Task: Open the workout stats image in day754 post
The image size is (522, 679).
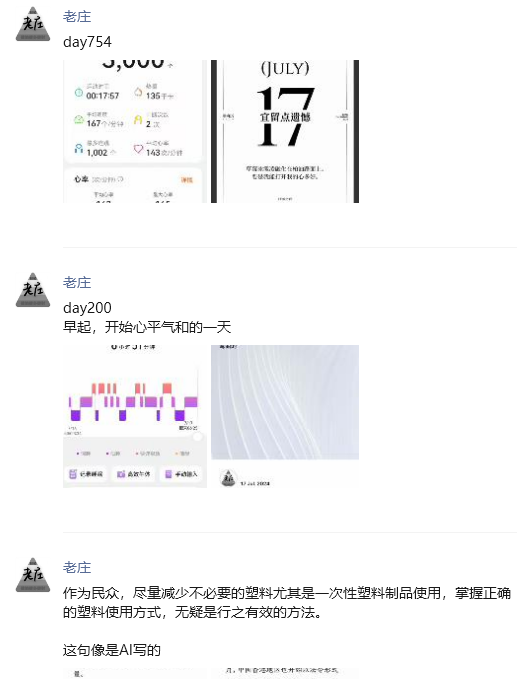Action: click(135, 131)
